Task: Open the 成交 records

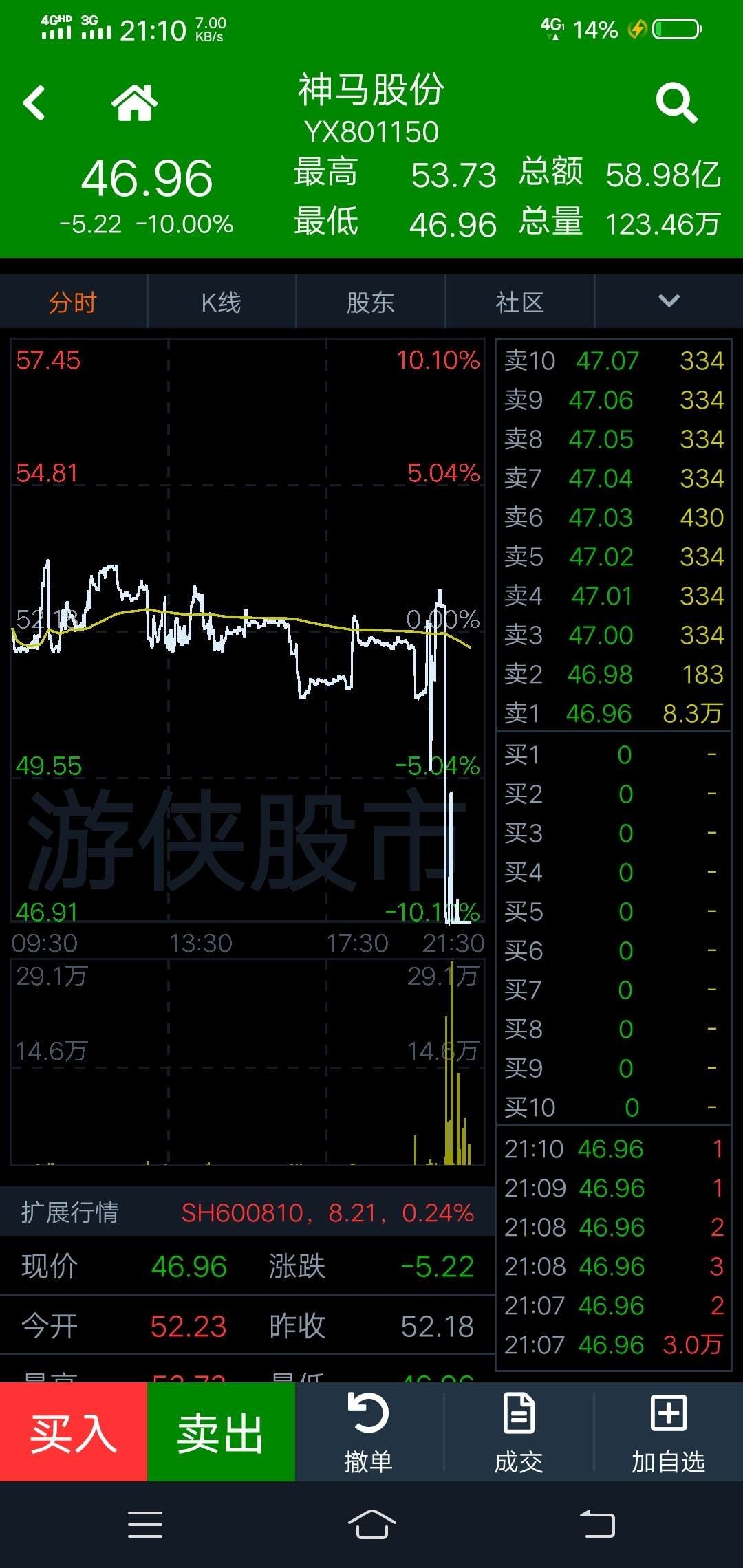Action: (x=519, y=1432)
